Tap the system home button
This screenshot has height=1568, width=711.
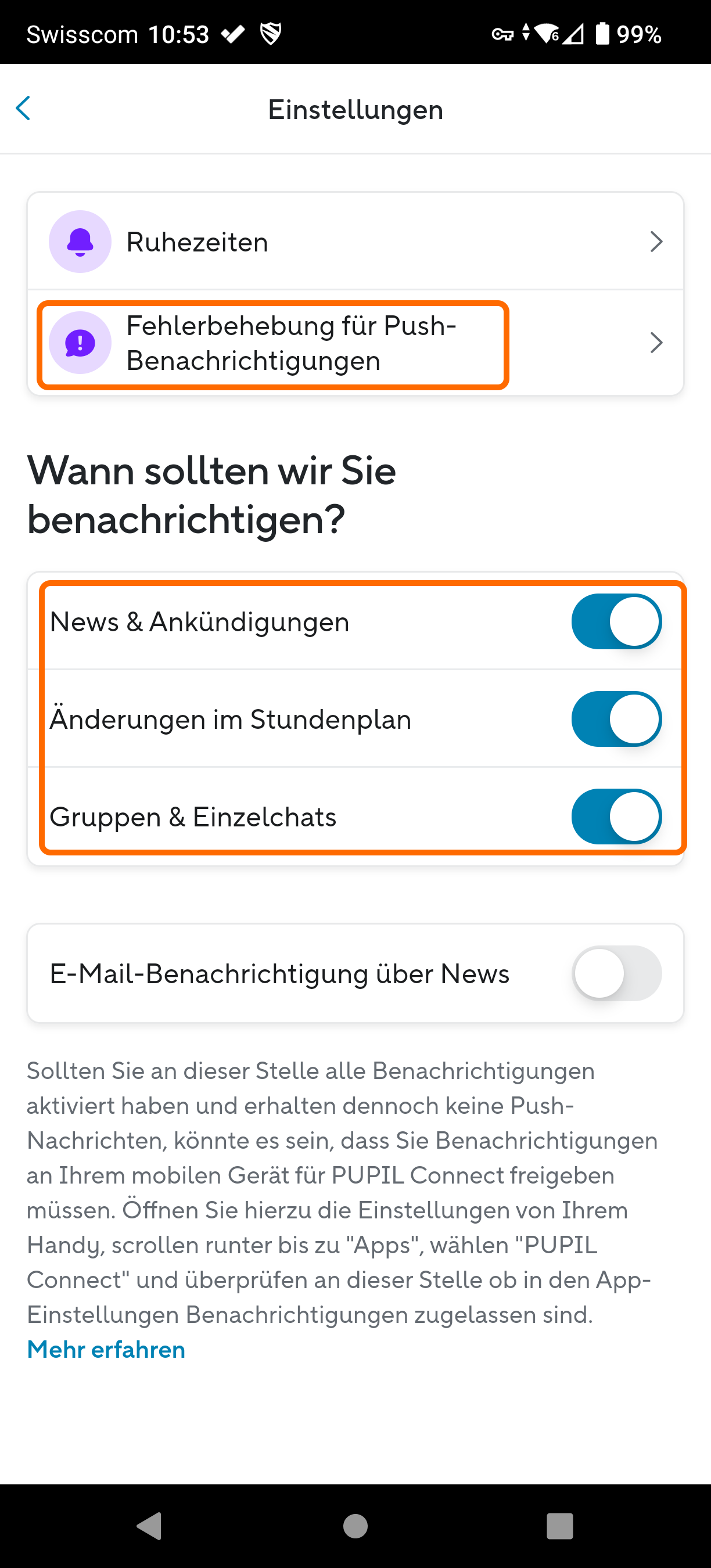tap(355, 1526)
